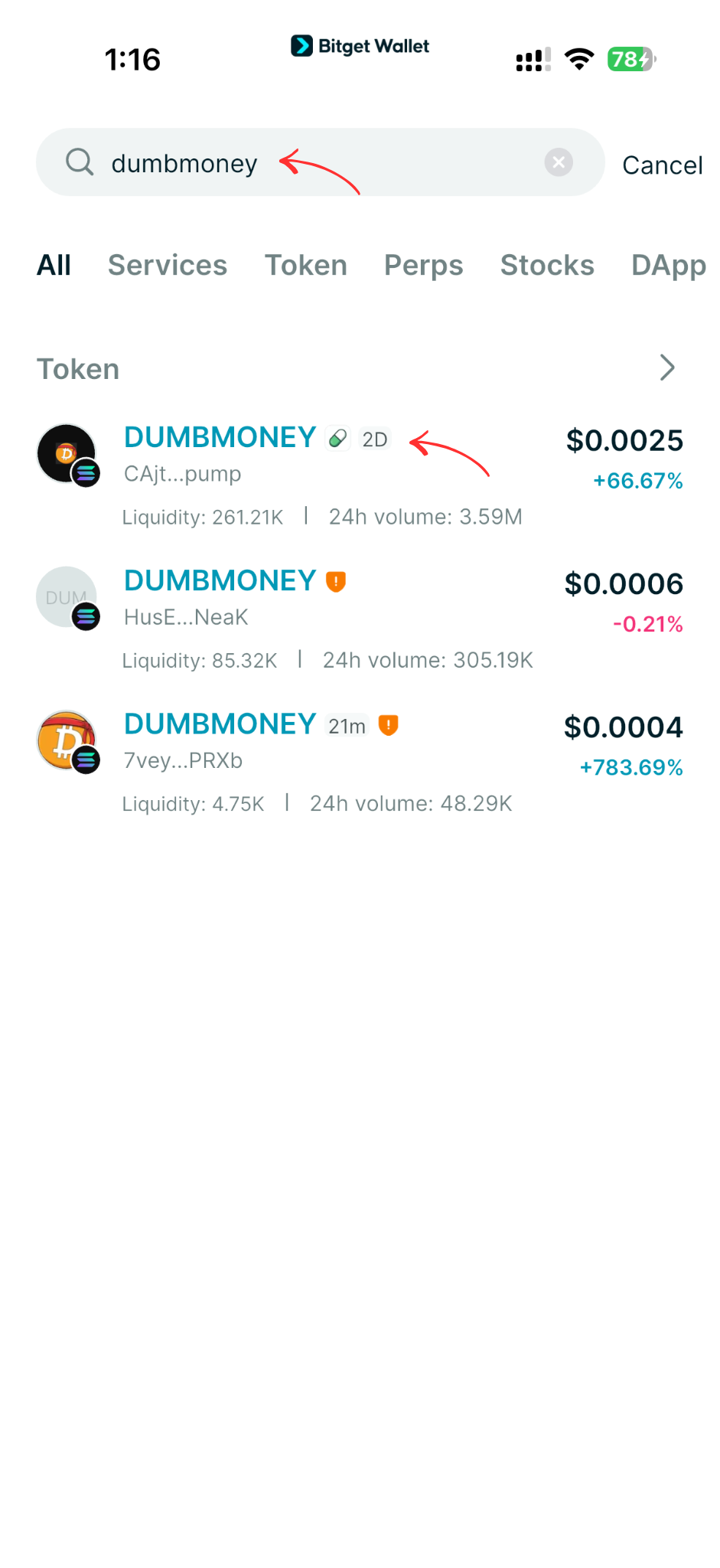Click the pill badge next to first DUMBMONEY
The image size is (720, 1568).
pyautogui.click(x=337, y=439)
